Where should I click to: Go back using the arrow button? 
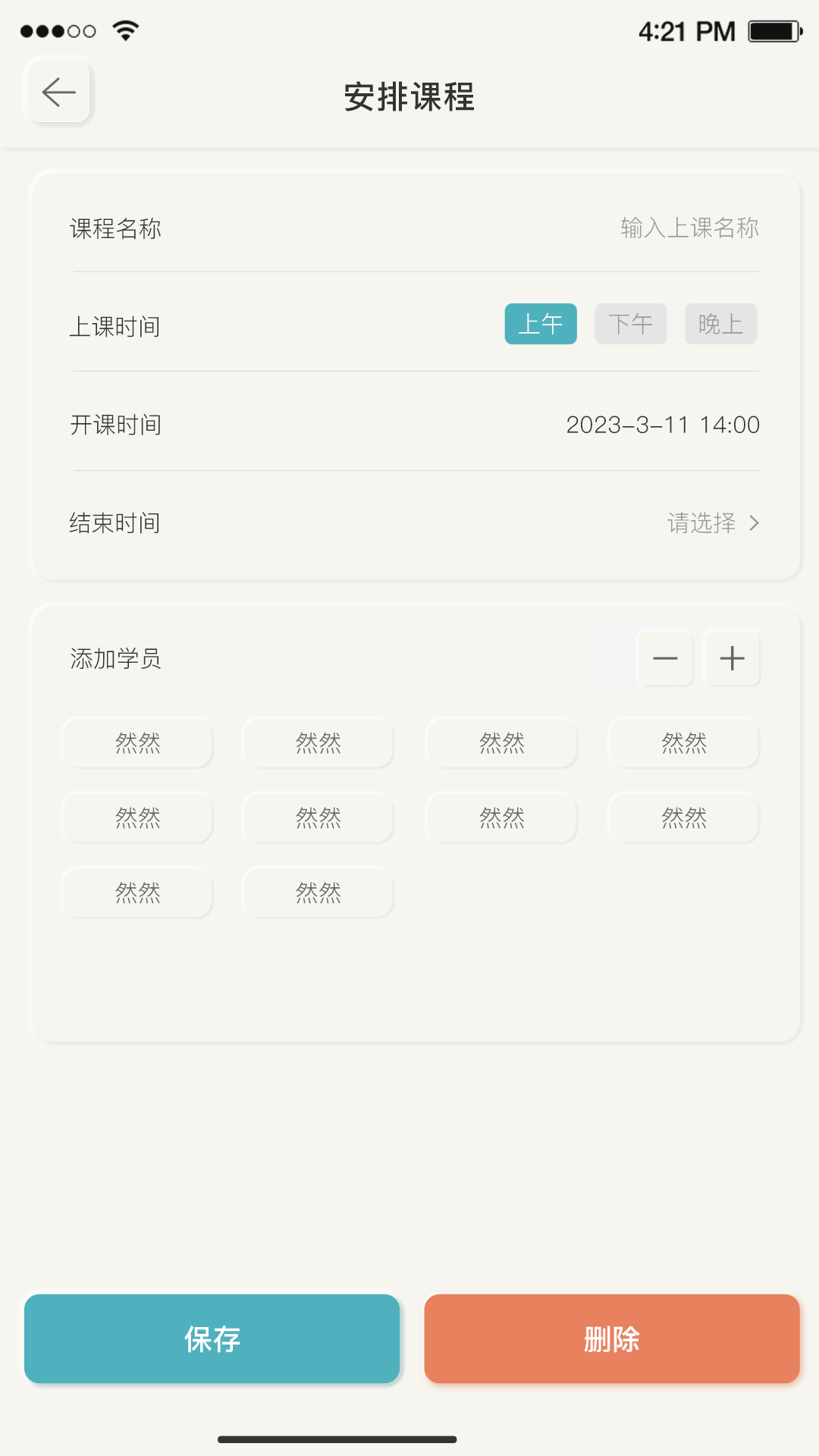[x=58, y=93]
